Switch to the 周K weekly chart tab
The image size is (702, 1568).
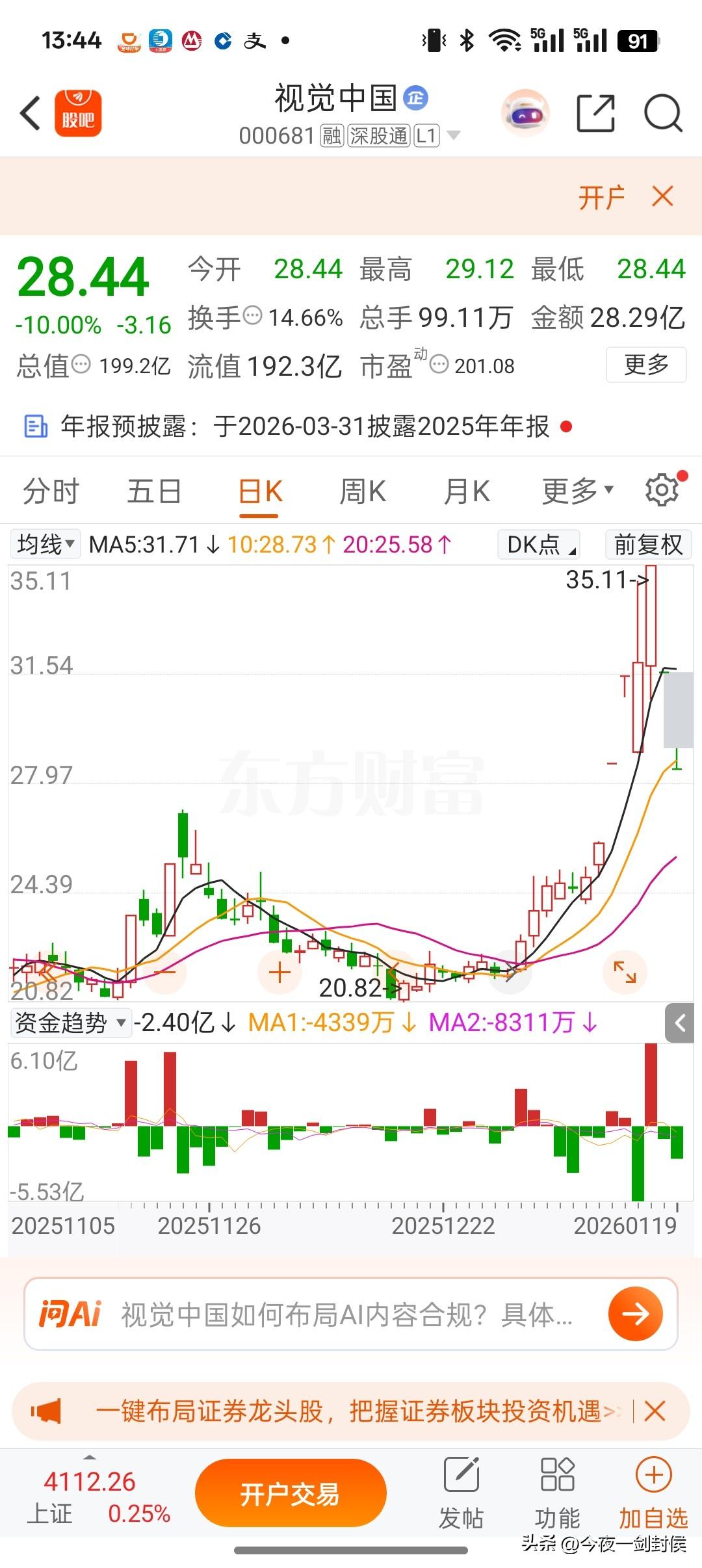[363, 491]
